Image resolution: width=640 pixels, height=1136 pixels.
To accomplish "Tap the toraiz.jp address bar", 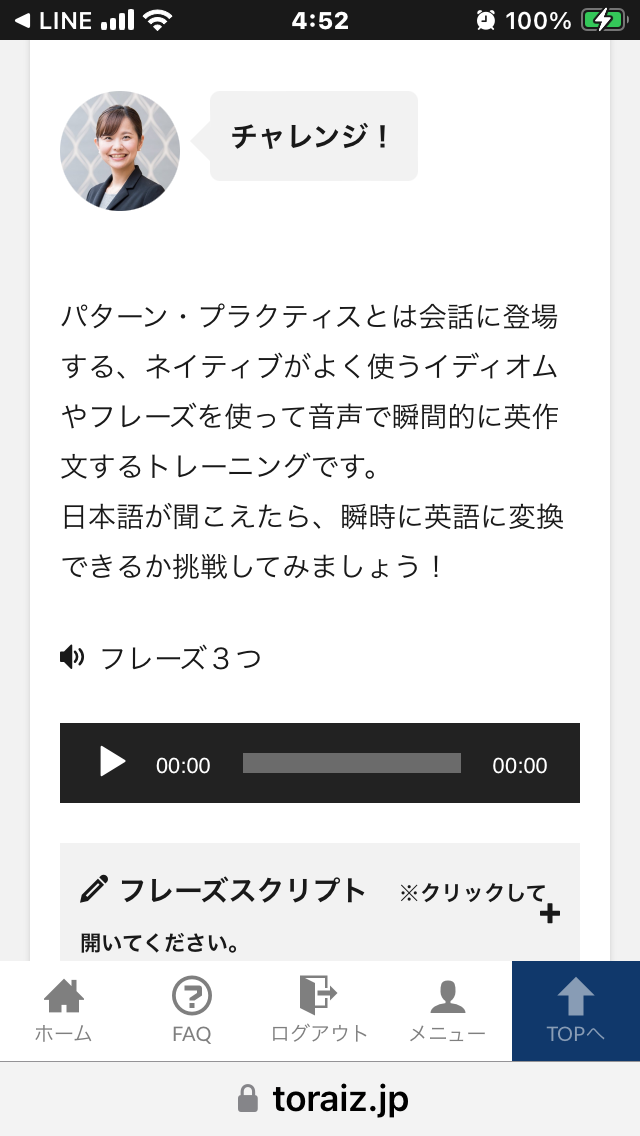I will (x=320, y=1099).
